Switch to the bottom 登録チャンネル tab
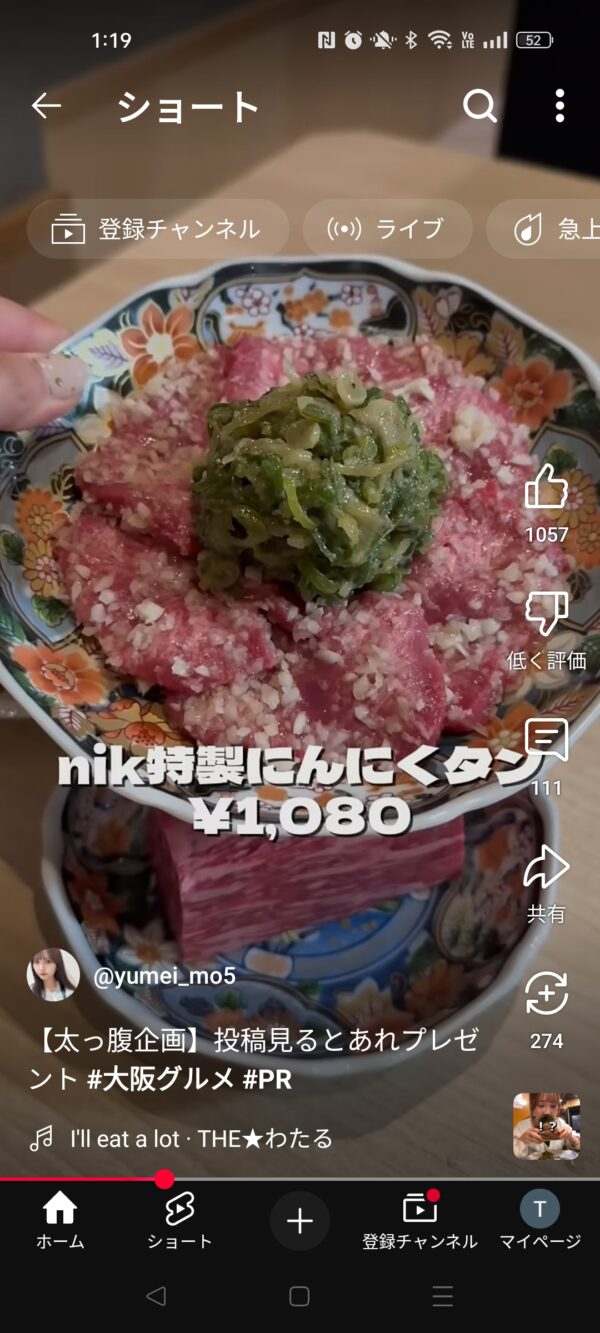 [x=420, y=1220]
